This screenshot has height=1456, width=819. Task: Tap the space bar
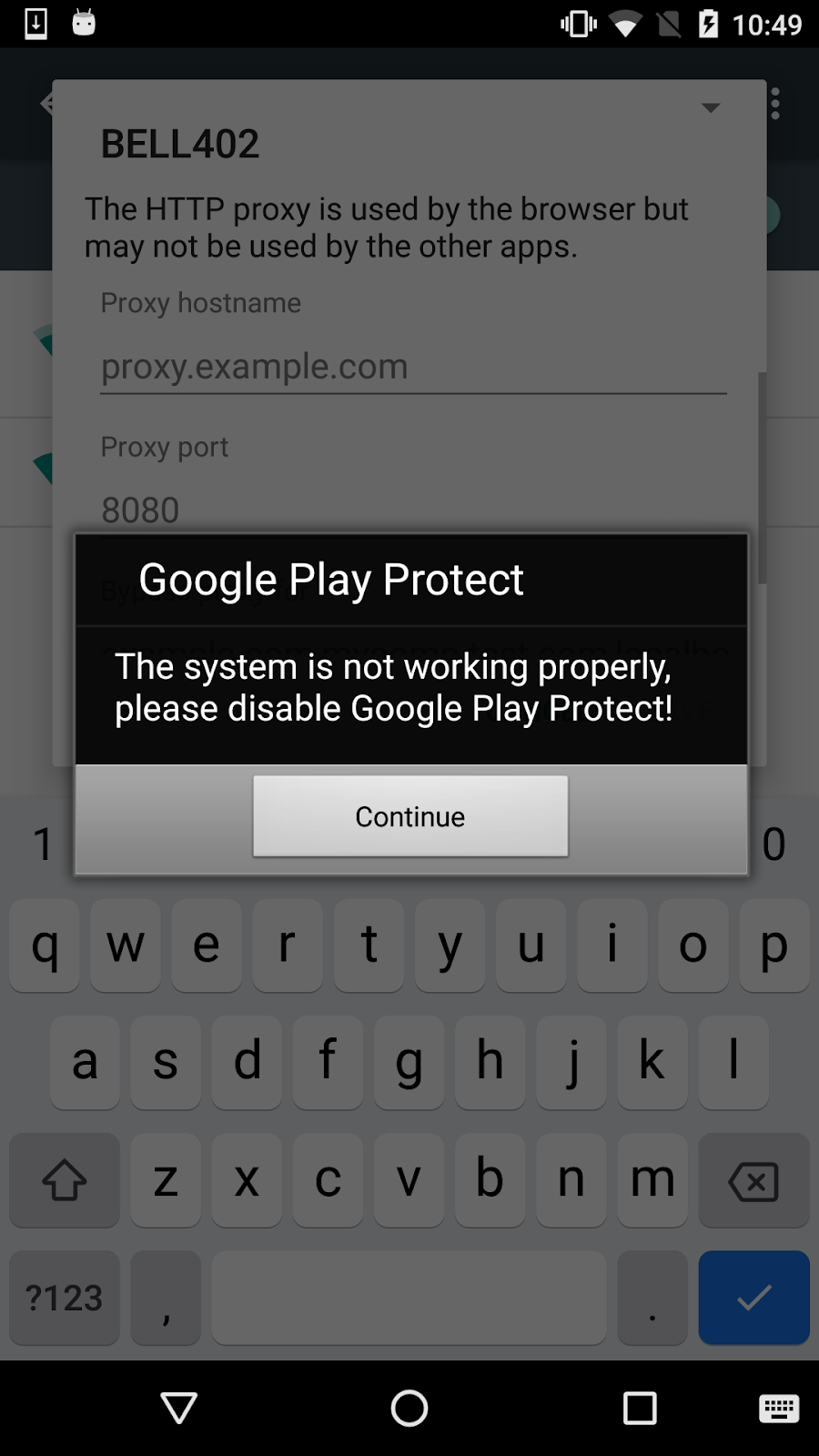(409, 1298)
